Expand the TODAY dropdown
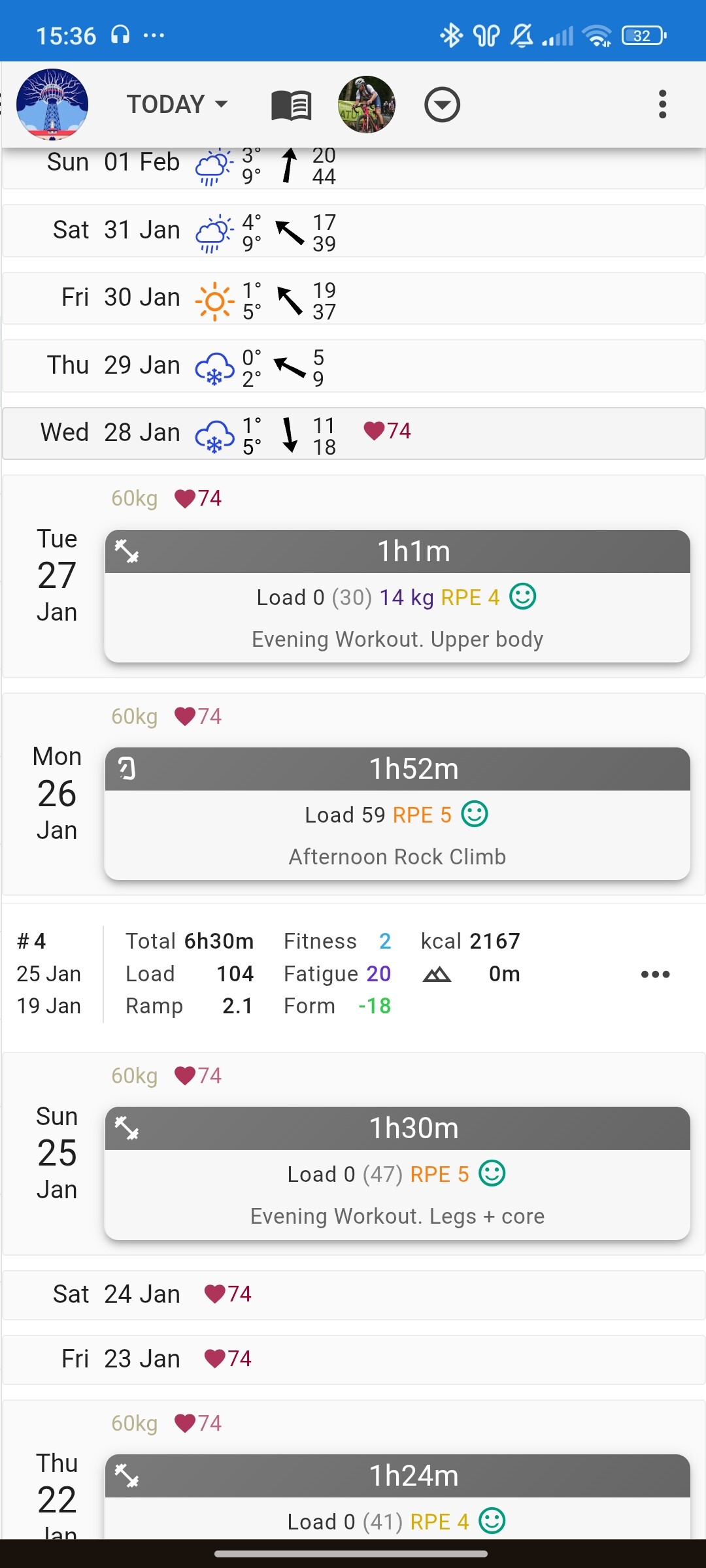Screen dimensions: 706x1568 point(177,105)
